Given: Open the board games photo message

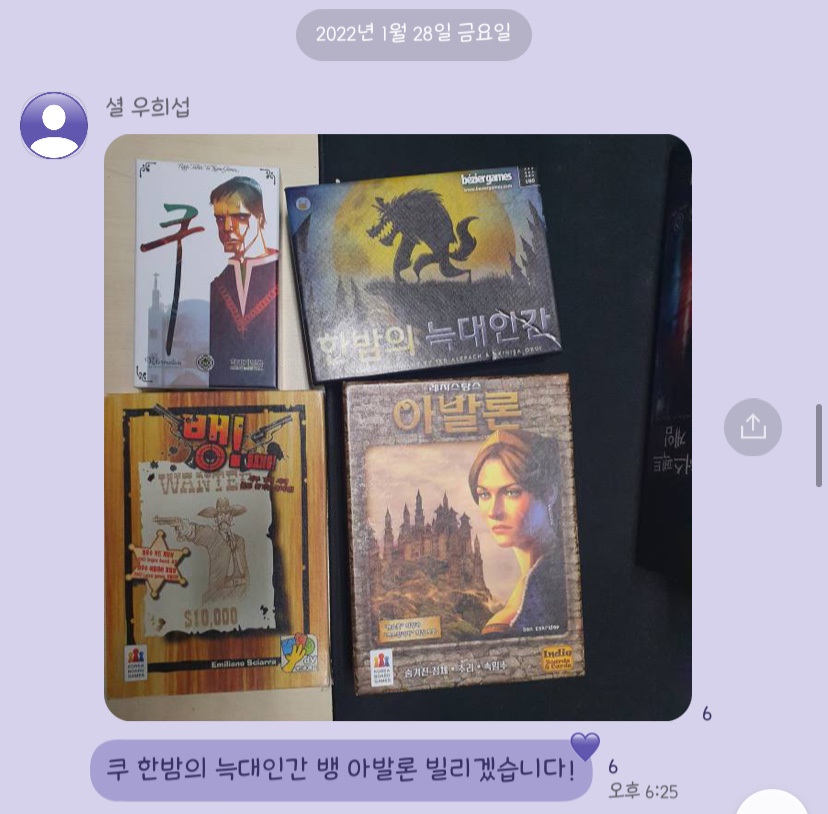Looking at the screenshot, I should click(x=398, y=427).
